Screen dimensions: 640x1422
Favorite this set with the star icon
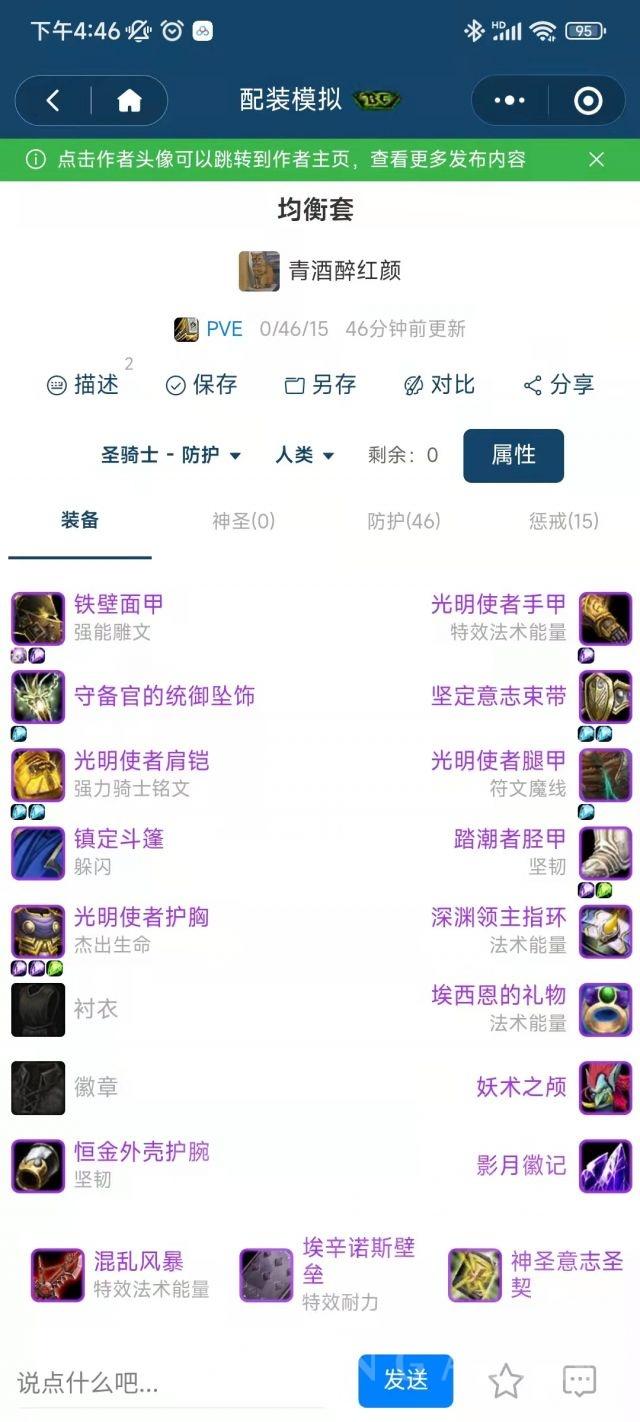506,1381
